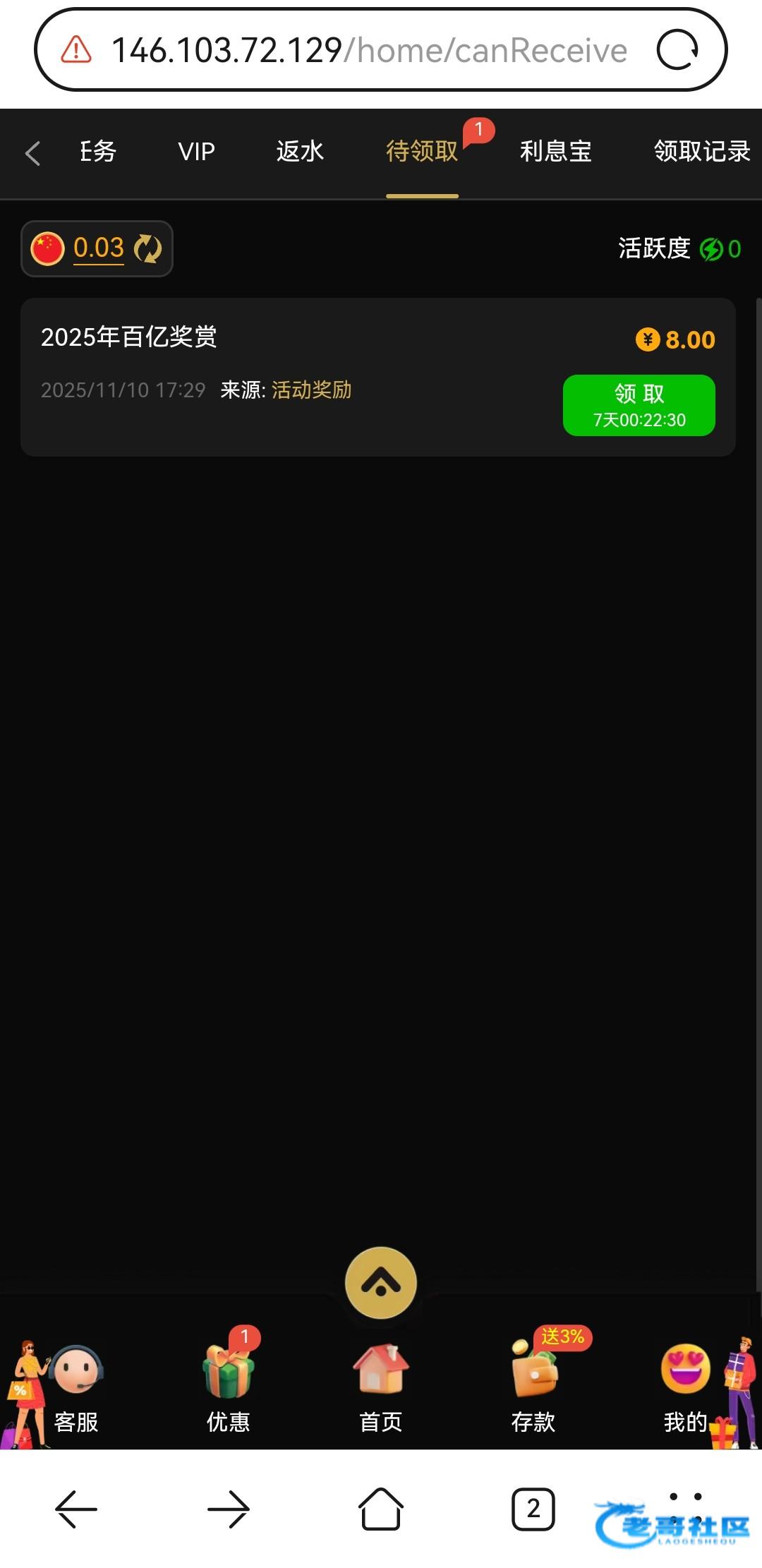Go to the 优惠 promotions tab

(229, 1387)
